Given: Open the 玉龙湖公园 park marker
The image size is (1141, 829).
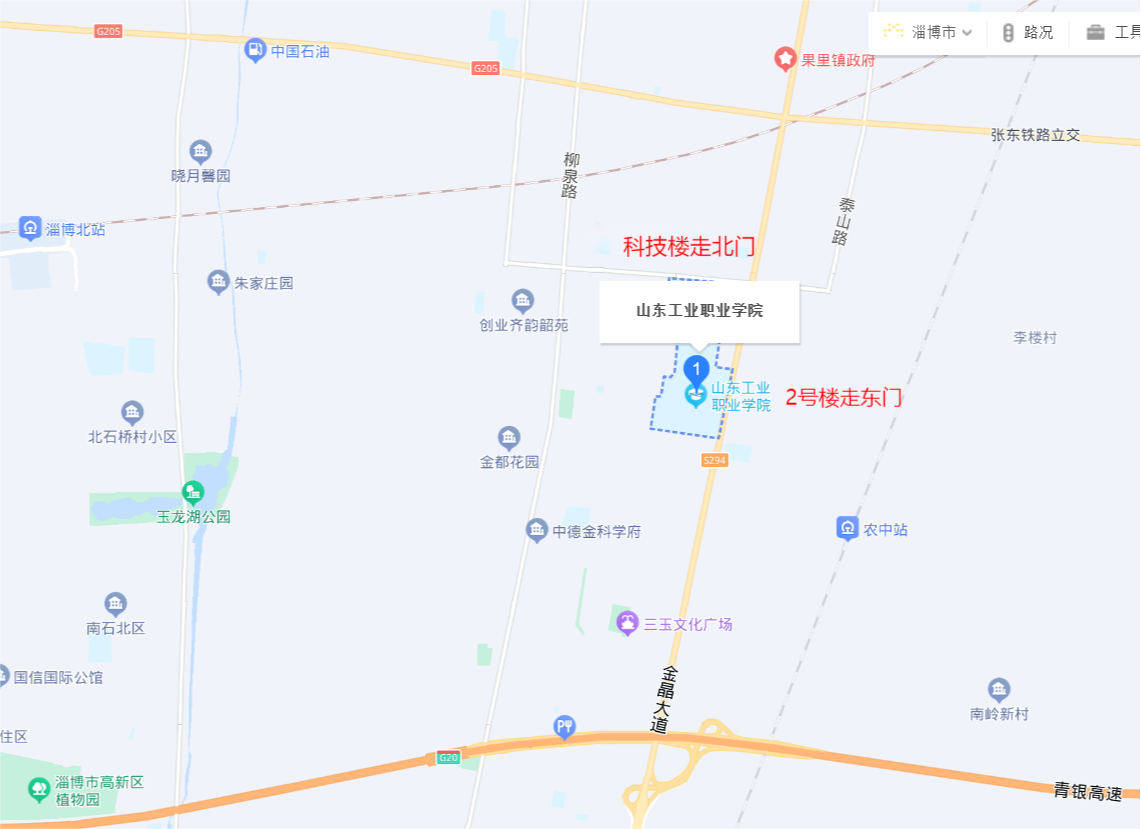Looking at the screenshot, I should click(x=193, y=492).
